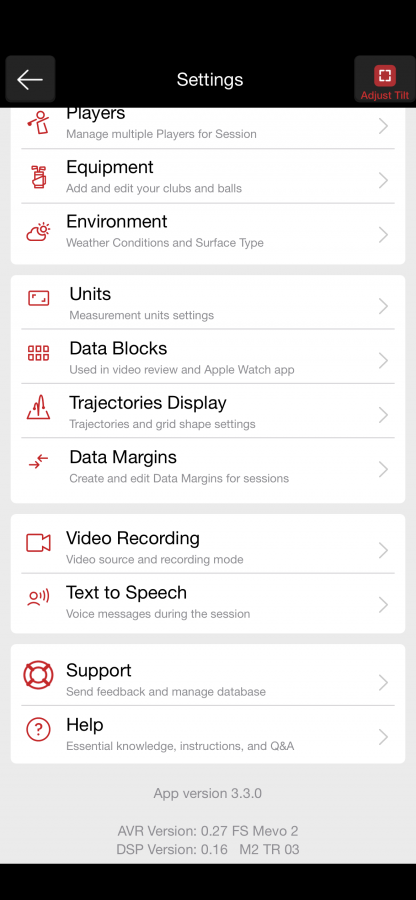Open Environment weather and surface settings

coord(208,232)
